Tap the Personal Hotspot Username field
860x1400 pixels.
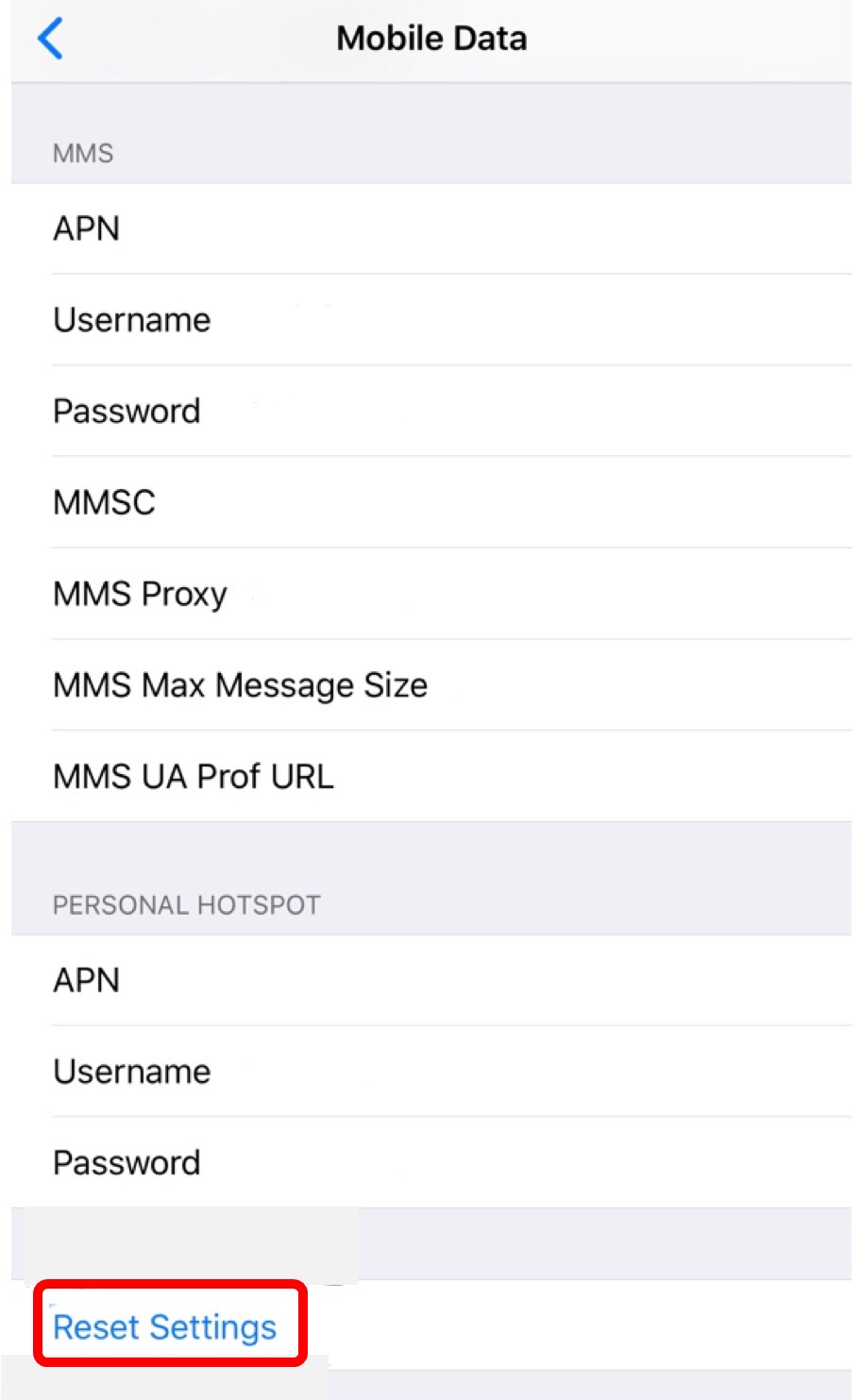point(430,1071)
